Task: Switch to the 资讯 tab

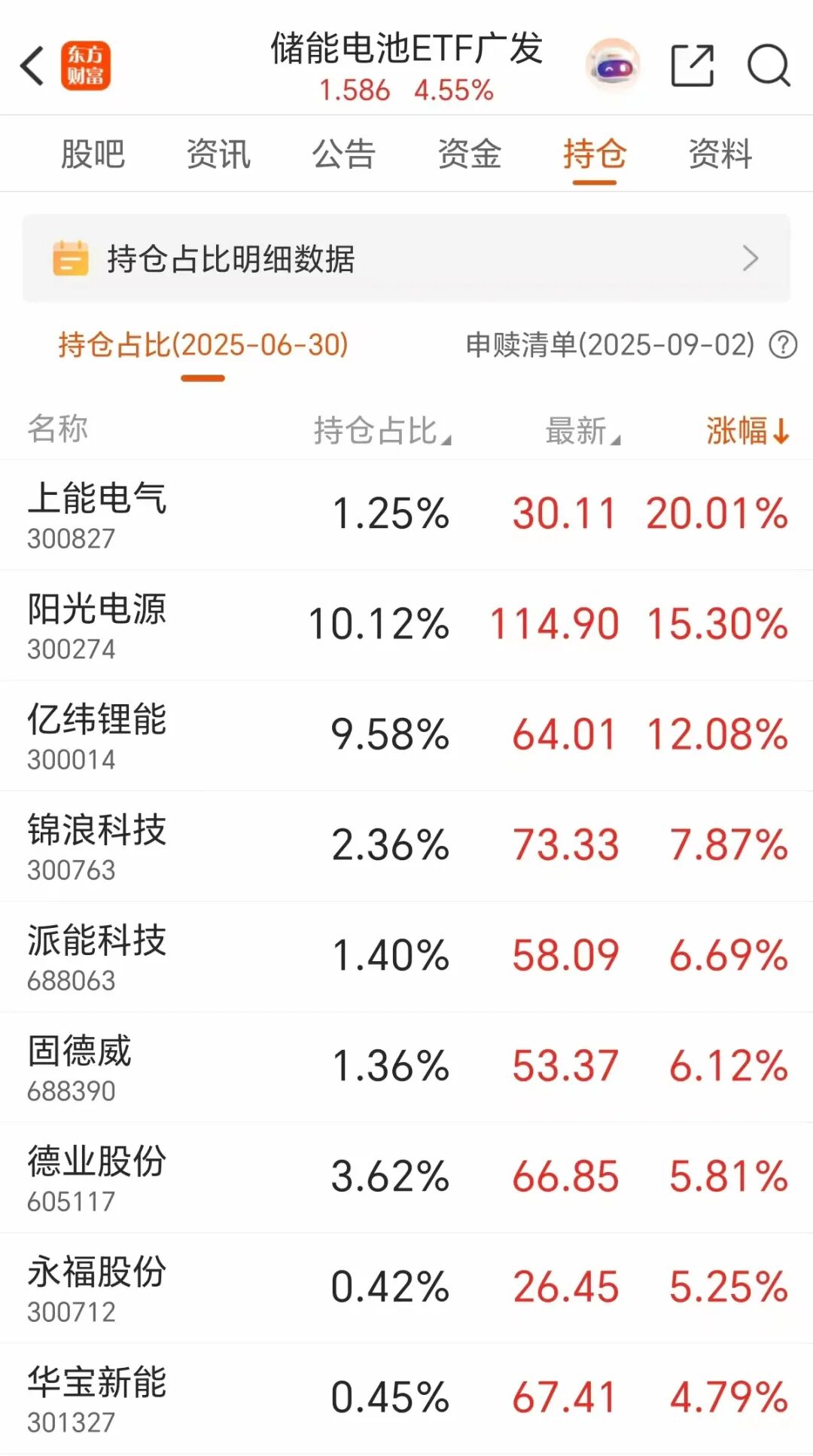Action: (x=218, y=154)
